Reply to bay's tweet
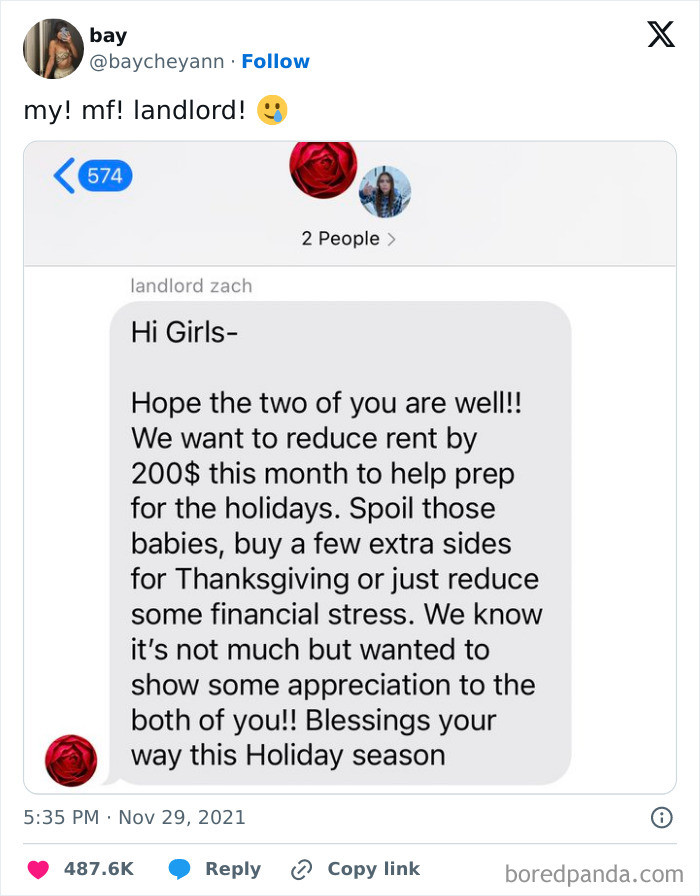 point(219,869)
